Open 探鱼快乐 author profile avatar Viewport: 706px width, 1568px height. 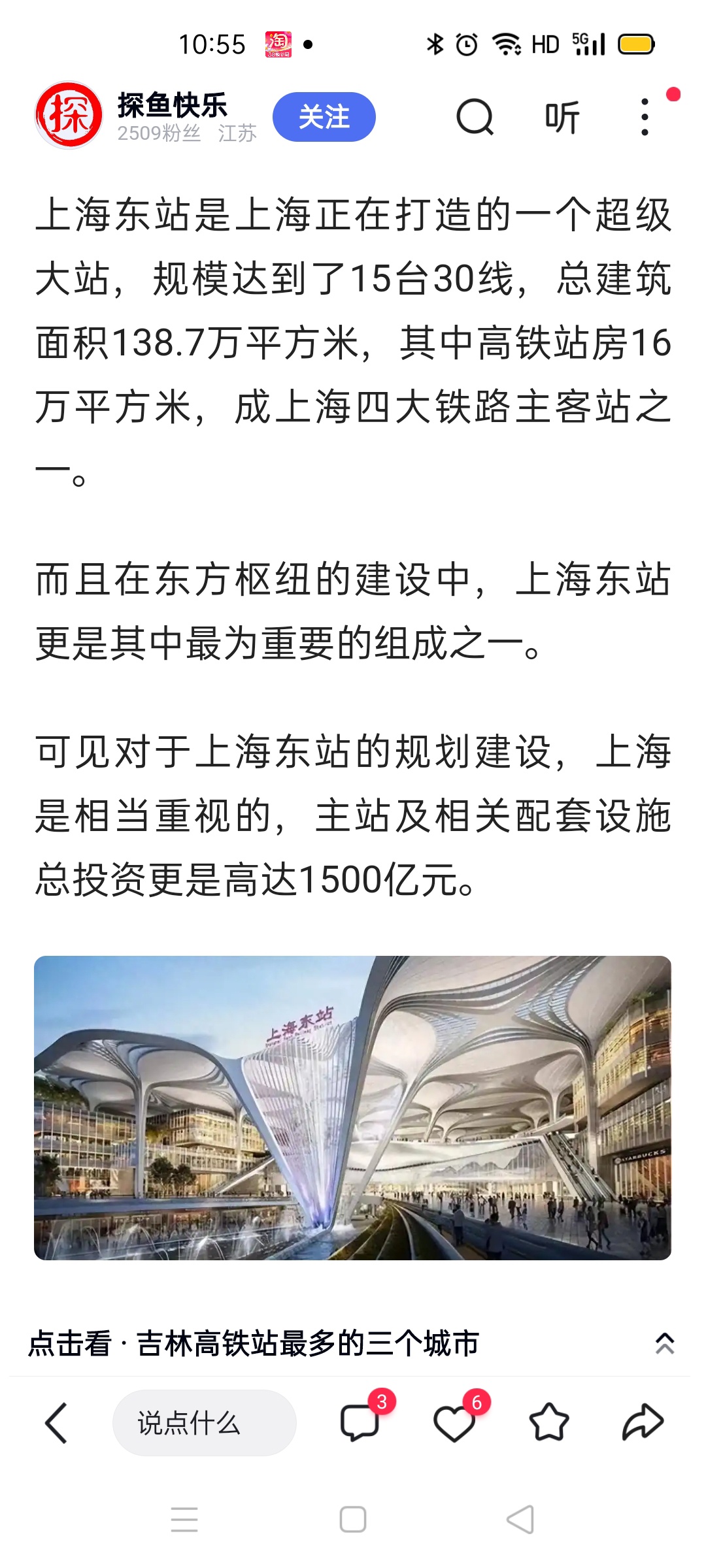point(69,116)
